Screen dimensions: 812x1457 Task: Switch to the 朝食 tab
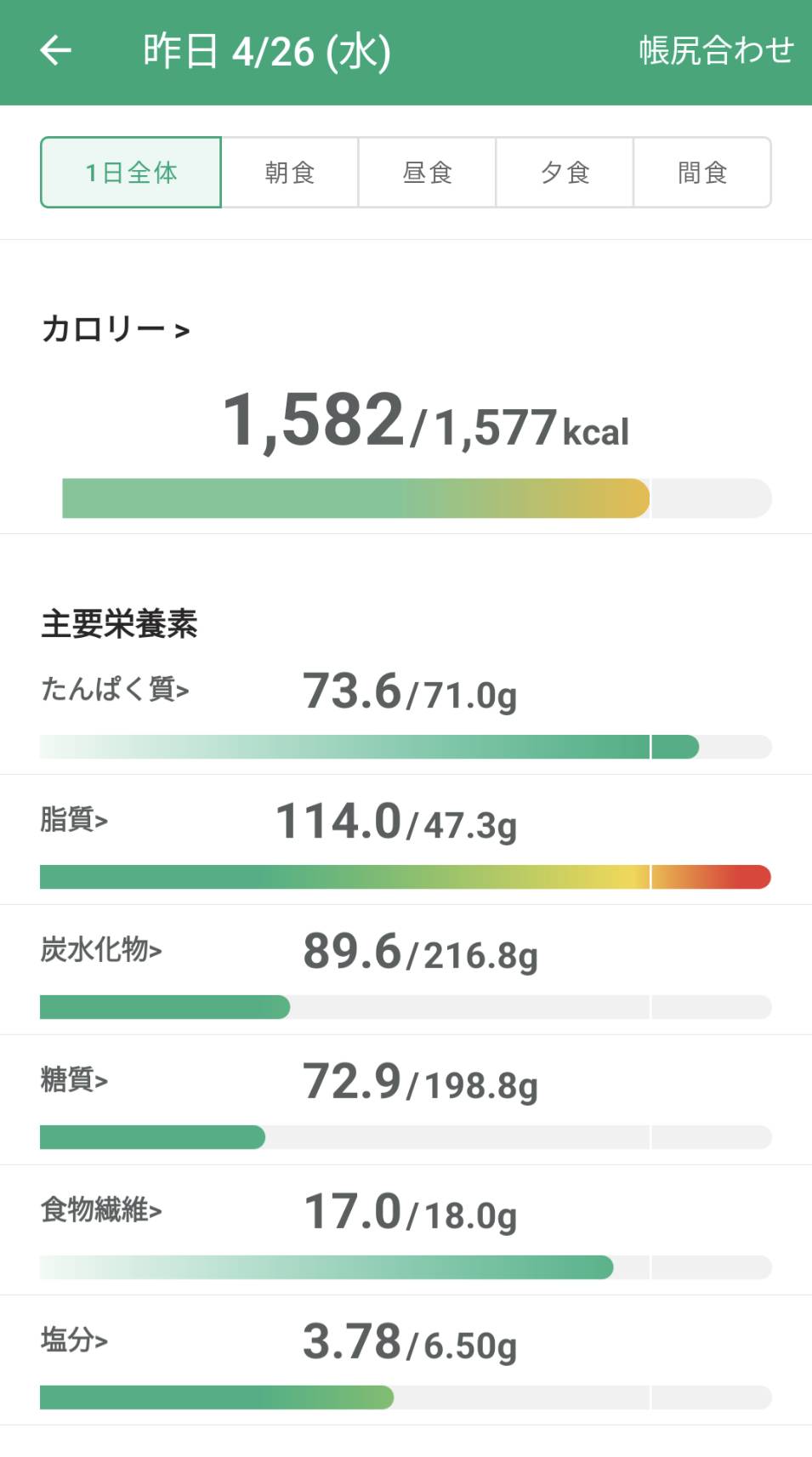(290, 173)
